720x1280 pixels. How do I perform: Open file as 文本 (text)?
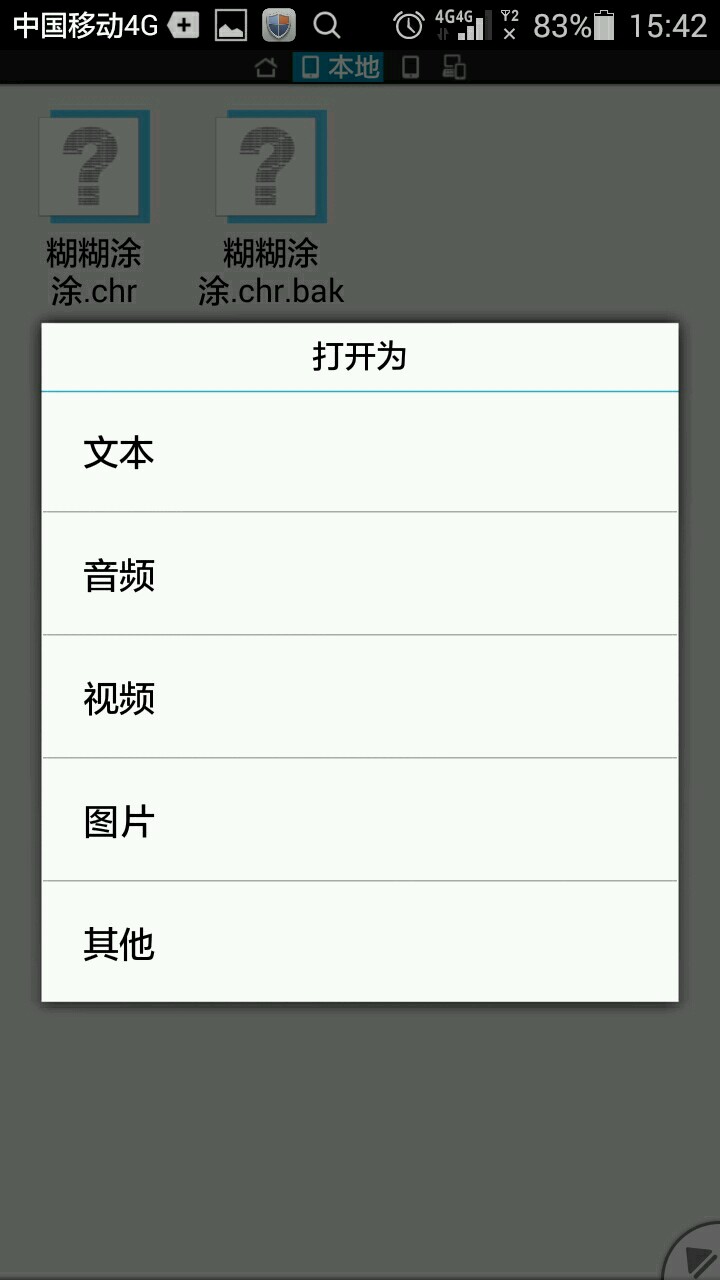tap(359, 453)
